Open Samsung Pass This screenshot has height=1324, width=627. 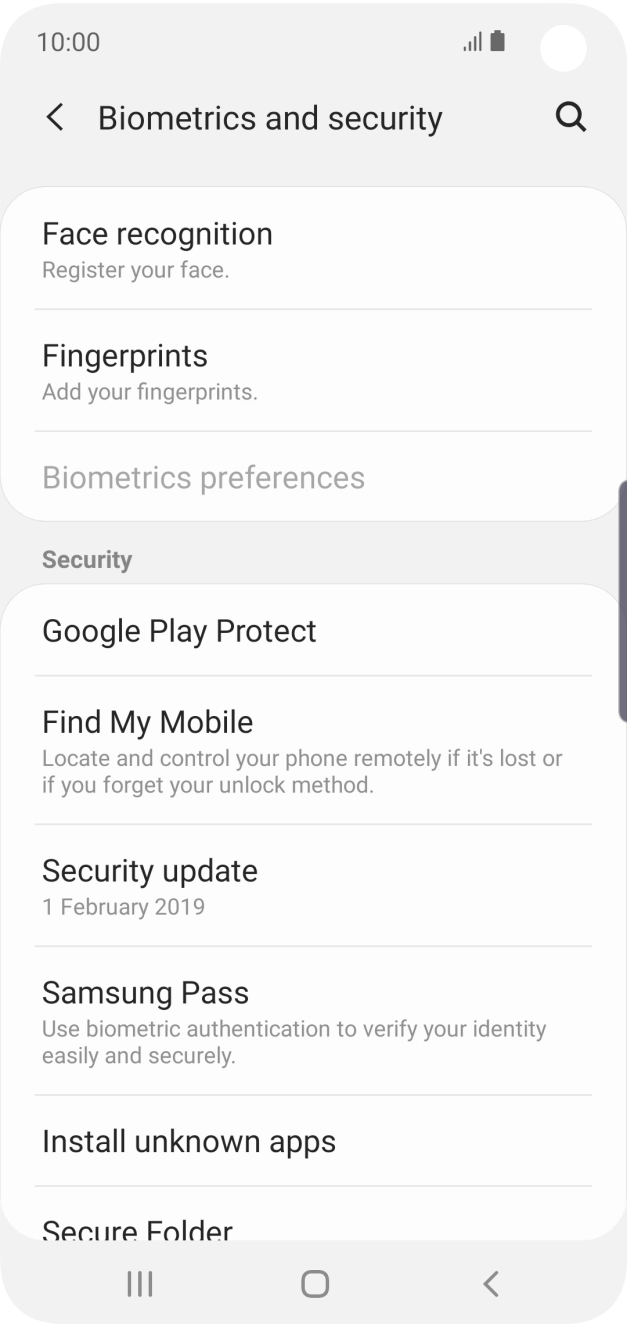pos(312,1021)
